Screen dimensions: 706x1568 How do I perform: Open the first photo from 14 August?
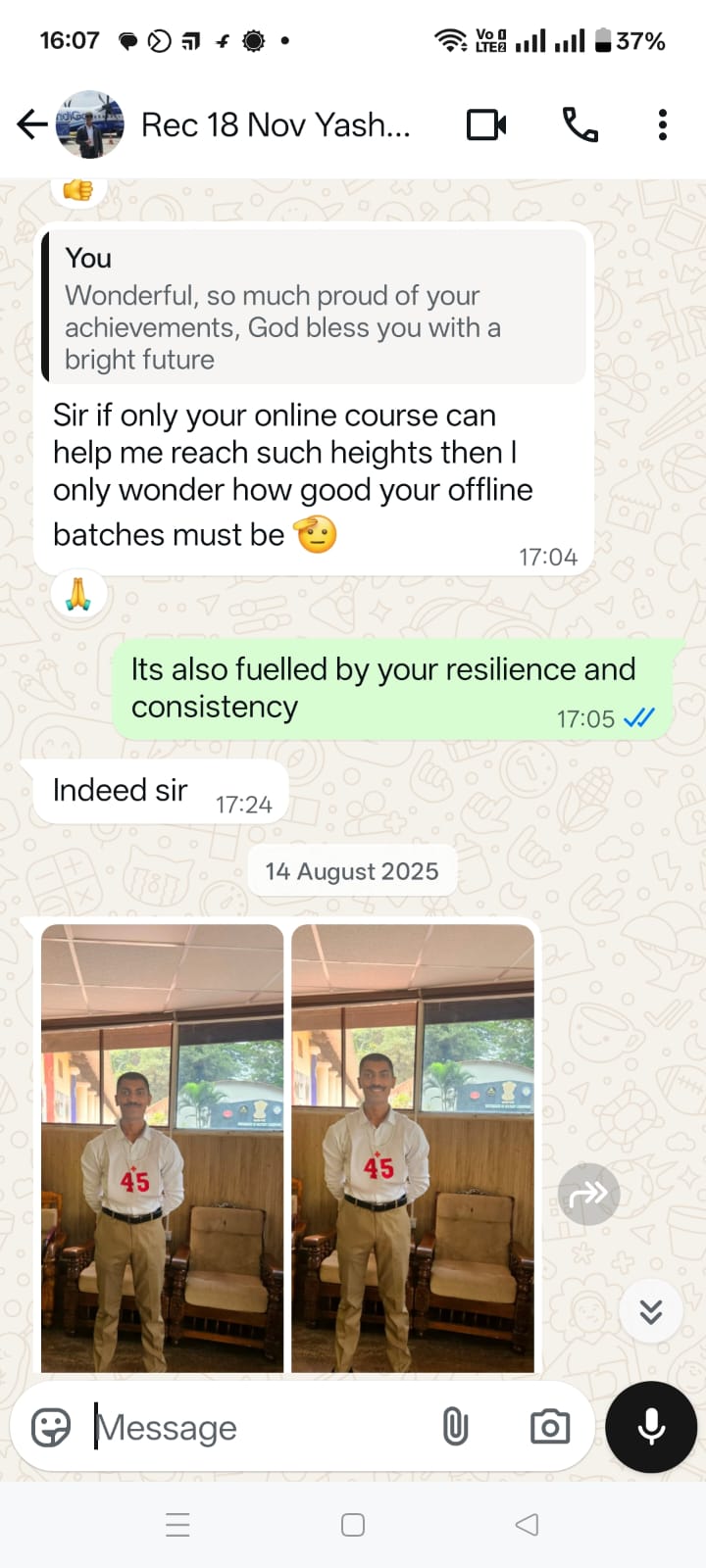click(x=162, y=1149)
